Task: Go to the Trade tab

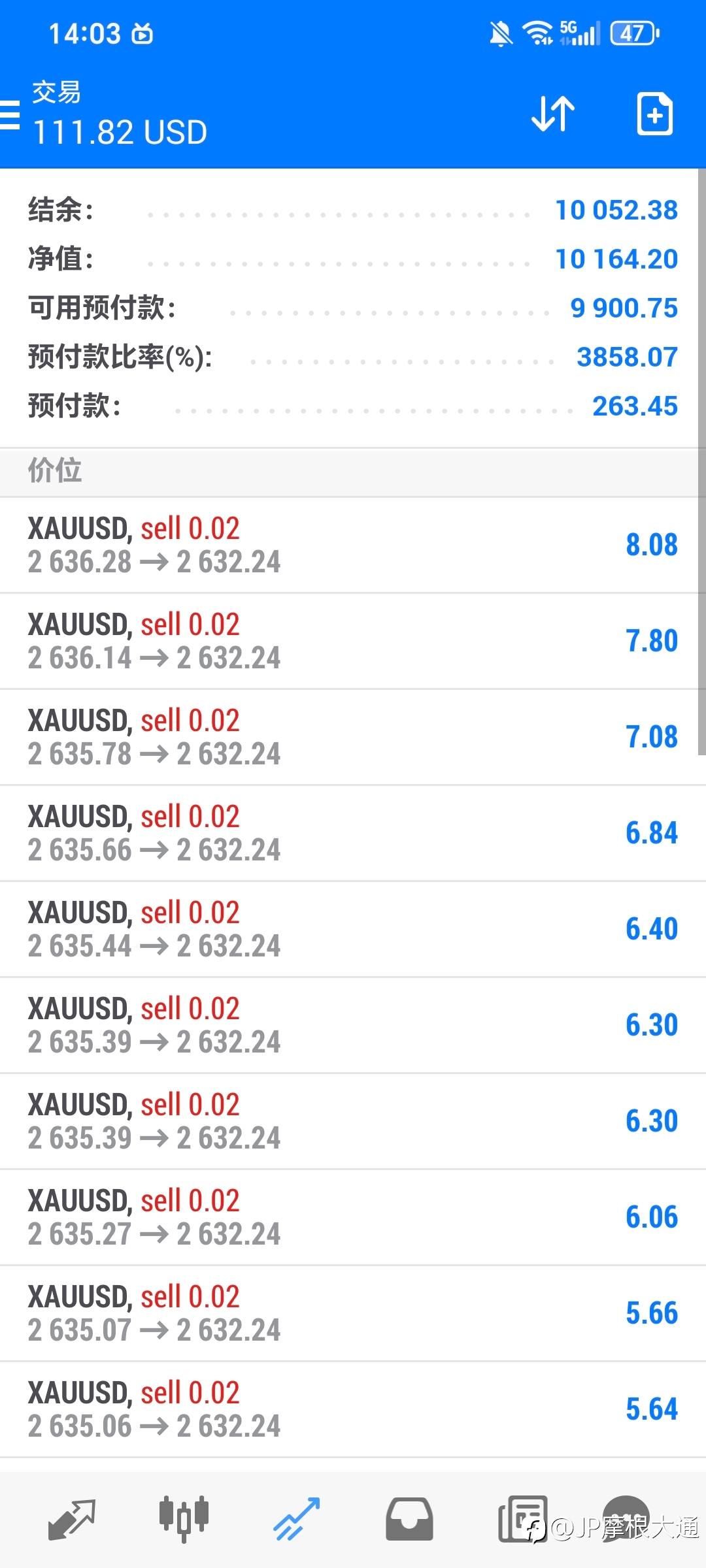Action: click(x=296, y=1519)
